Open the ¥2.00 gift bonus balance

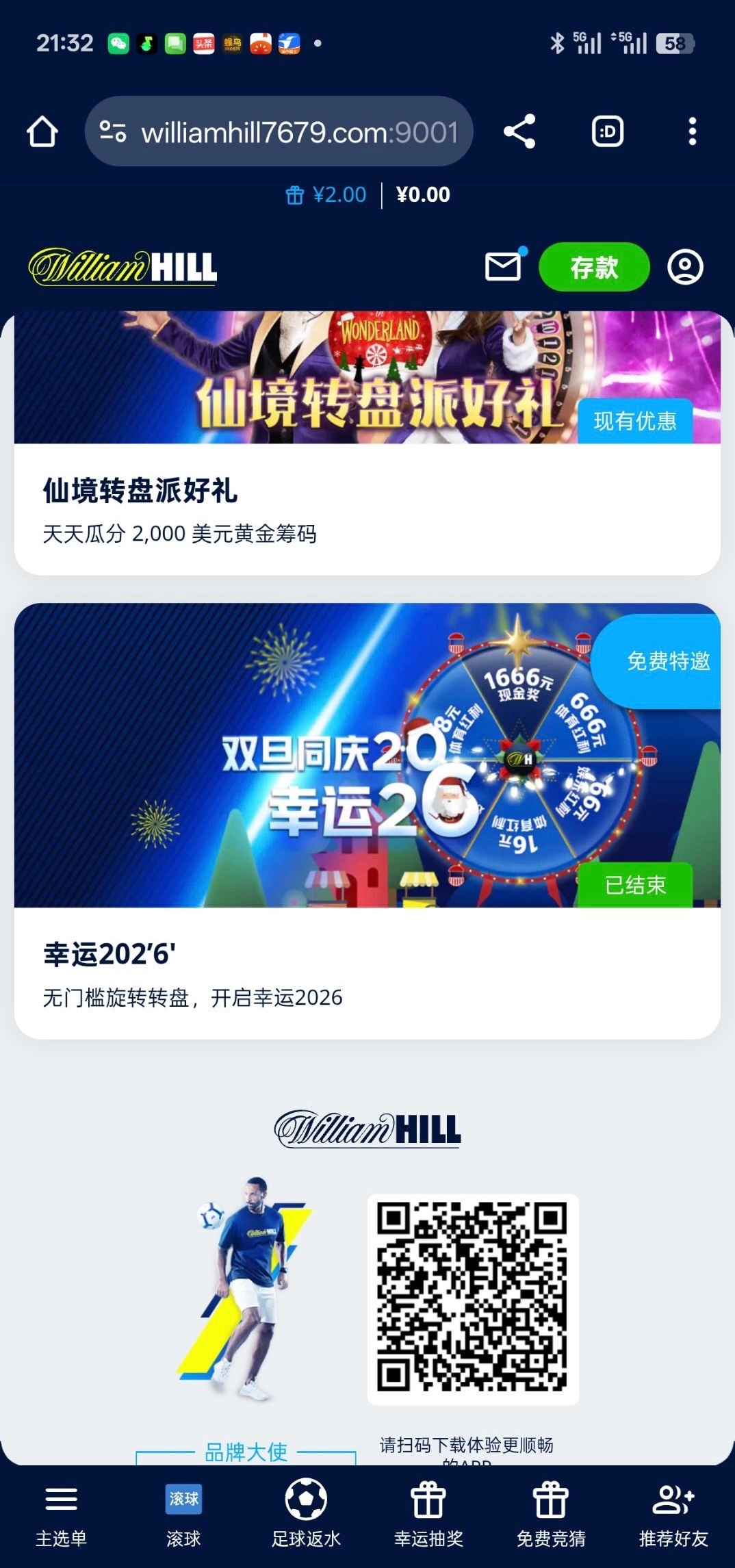326,195
